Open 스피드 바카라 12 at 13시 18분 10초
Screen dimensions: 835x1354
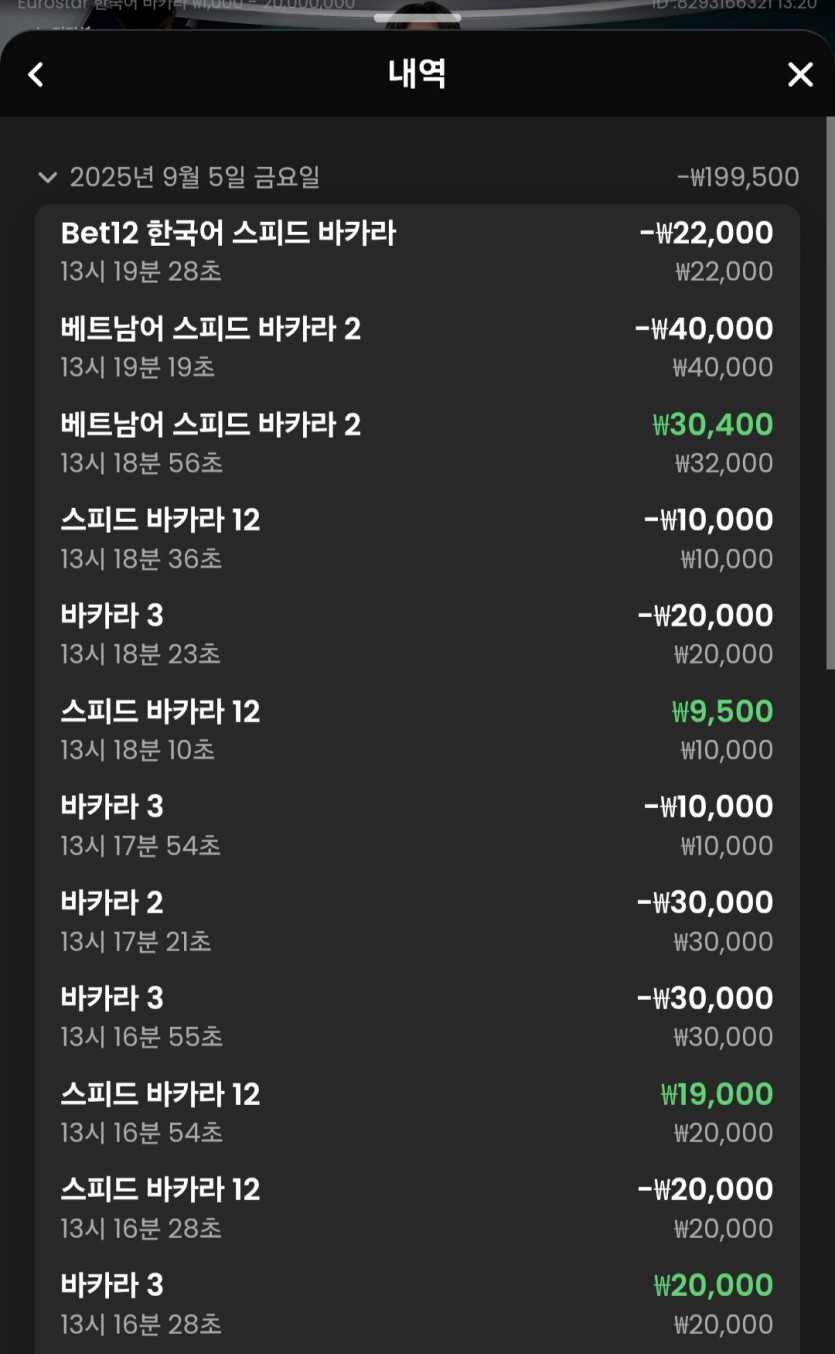[417, 731]
